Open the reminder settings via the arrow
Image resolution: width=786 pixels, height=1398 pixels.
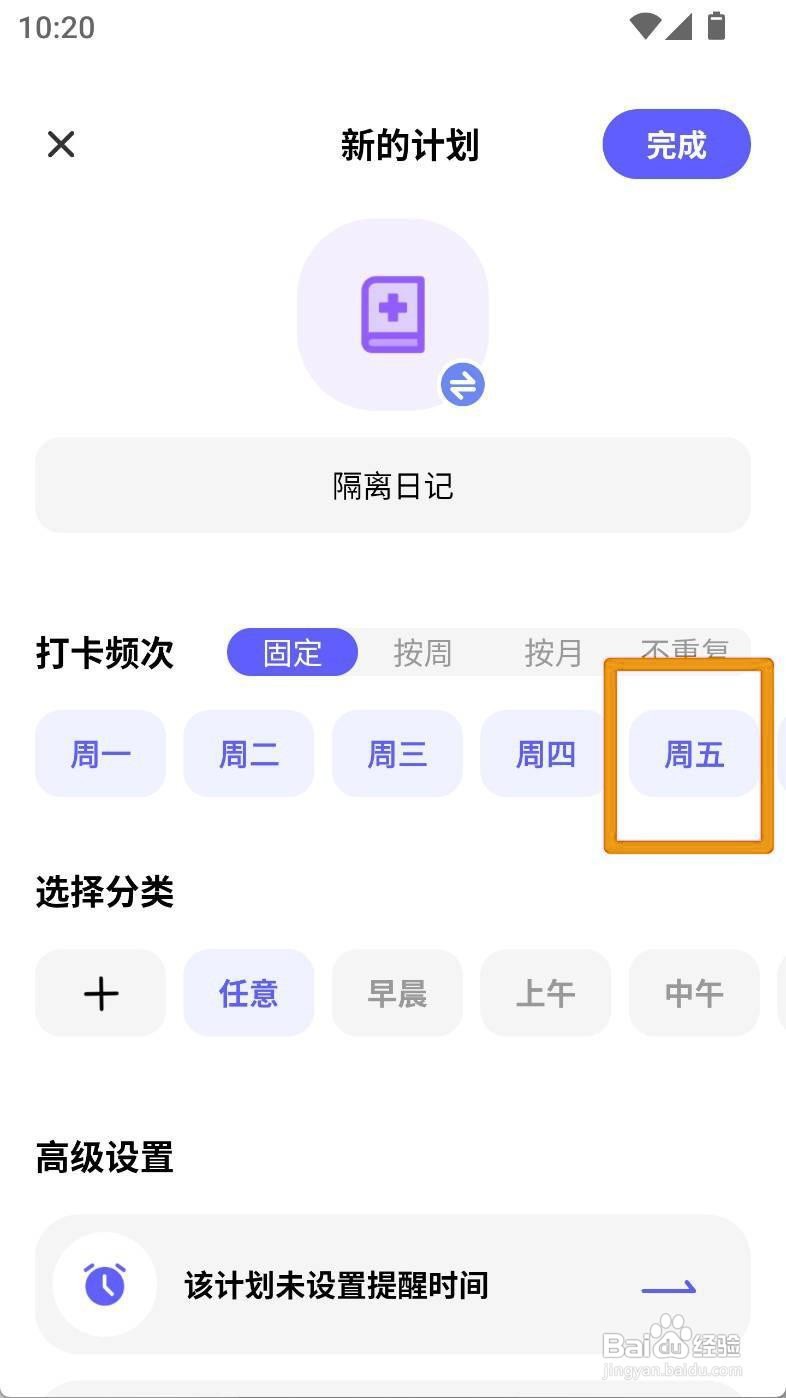tap(668, 1285)
